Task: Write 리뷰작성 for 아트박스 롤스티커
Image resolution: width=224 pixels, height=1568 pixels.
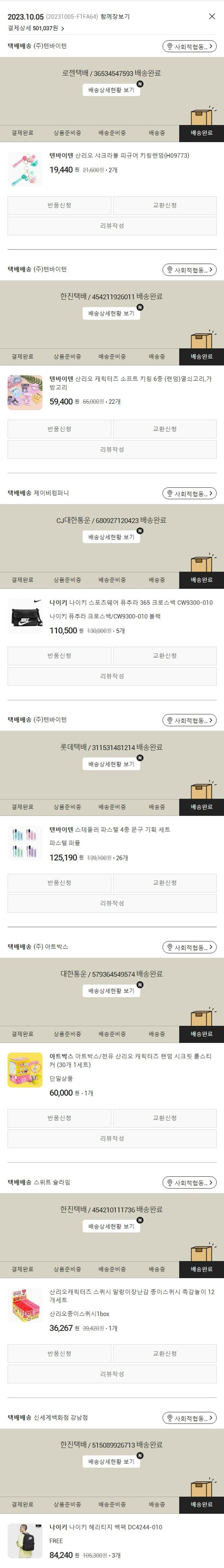Action: (112, 1138)
